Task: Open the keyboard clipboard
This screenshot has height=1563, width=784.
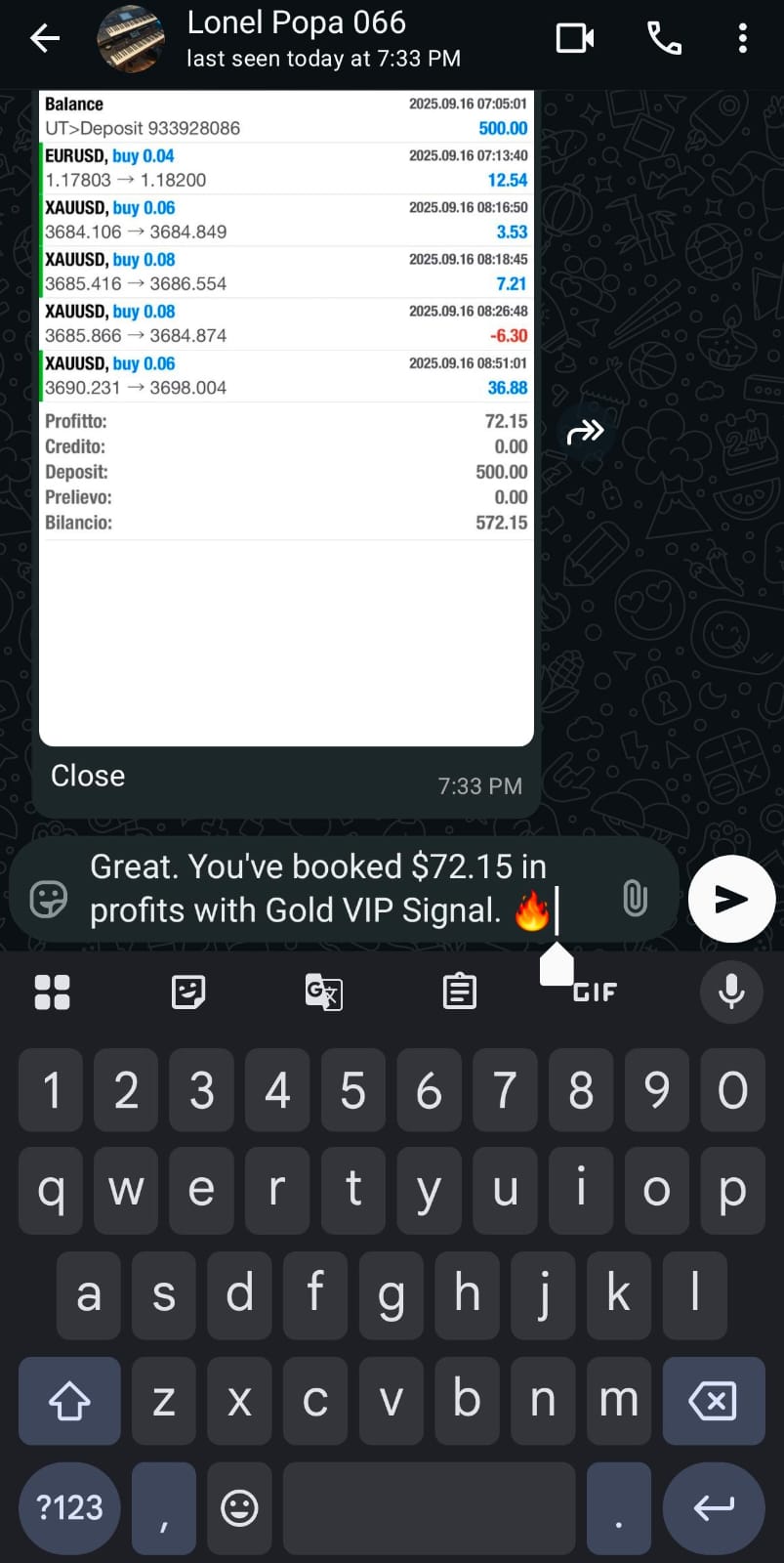Action: coord(459,993)
